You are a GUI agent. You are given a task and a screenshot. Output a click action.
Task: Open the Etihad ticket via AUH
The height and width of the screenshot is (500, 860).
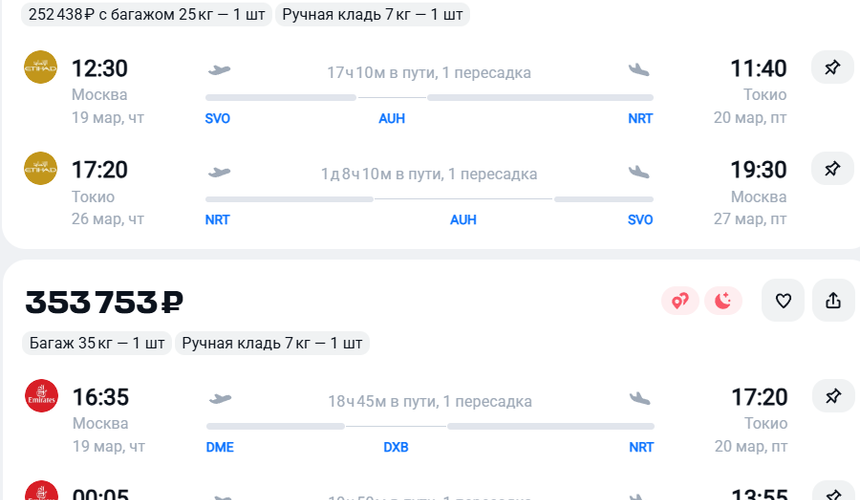click(430, 140)
